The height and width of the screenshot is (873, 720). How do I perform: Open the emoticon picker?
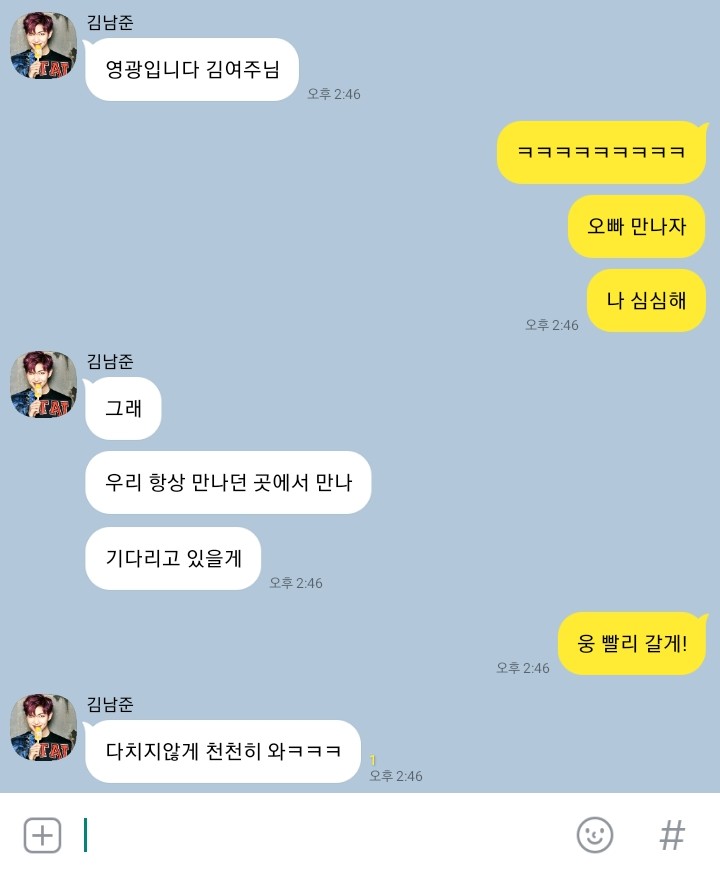595,835
